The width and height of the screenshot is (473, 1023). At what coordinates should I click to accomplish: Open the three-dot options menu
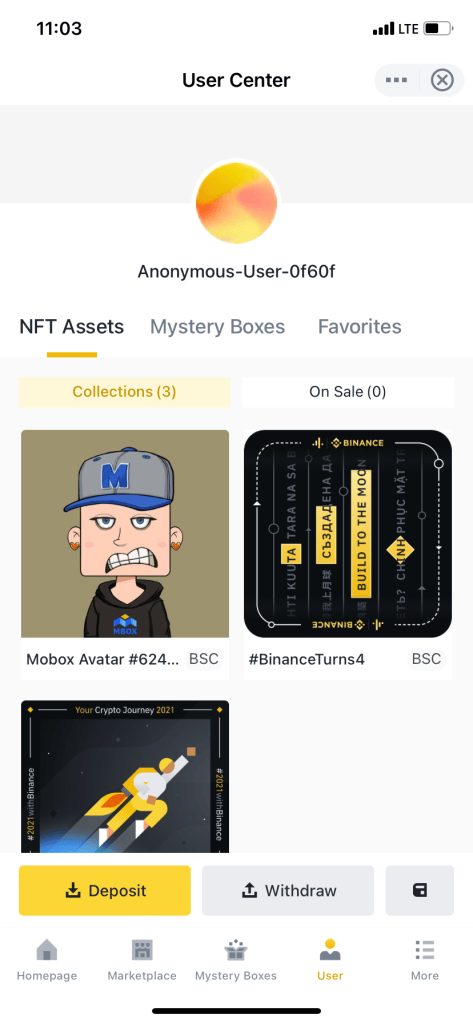pyautogui.click(x=397, y=80)
